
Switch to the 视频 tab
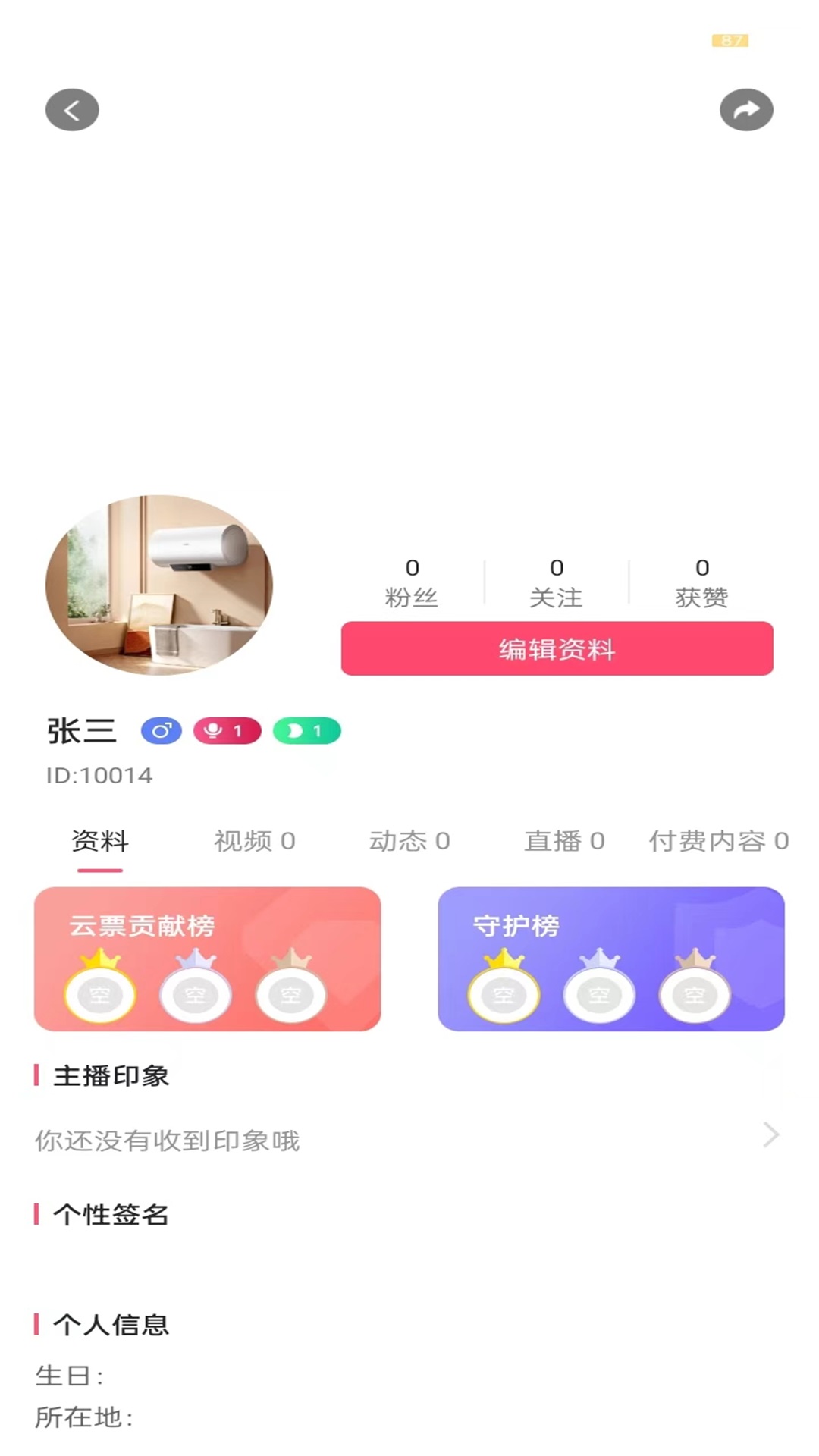(255, 840)
